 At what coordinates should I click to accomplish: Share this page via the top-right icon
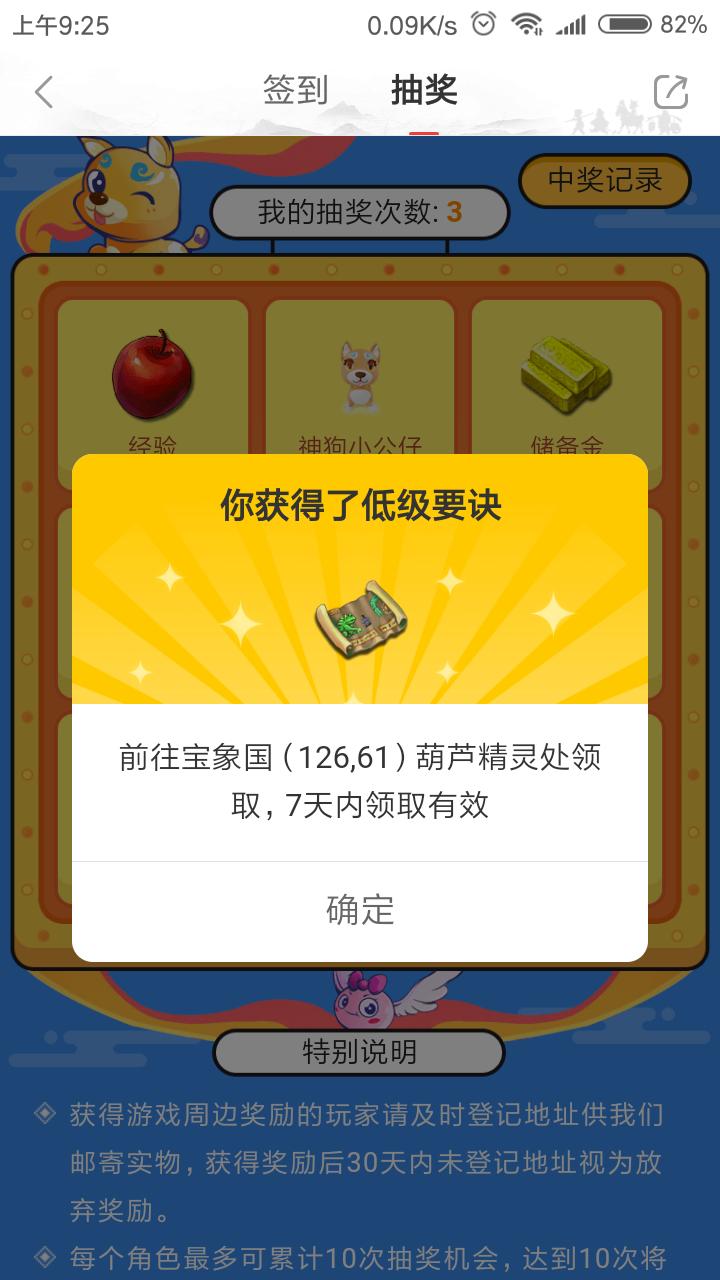(670, 92)
